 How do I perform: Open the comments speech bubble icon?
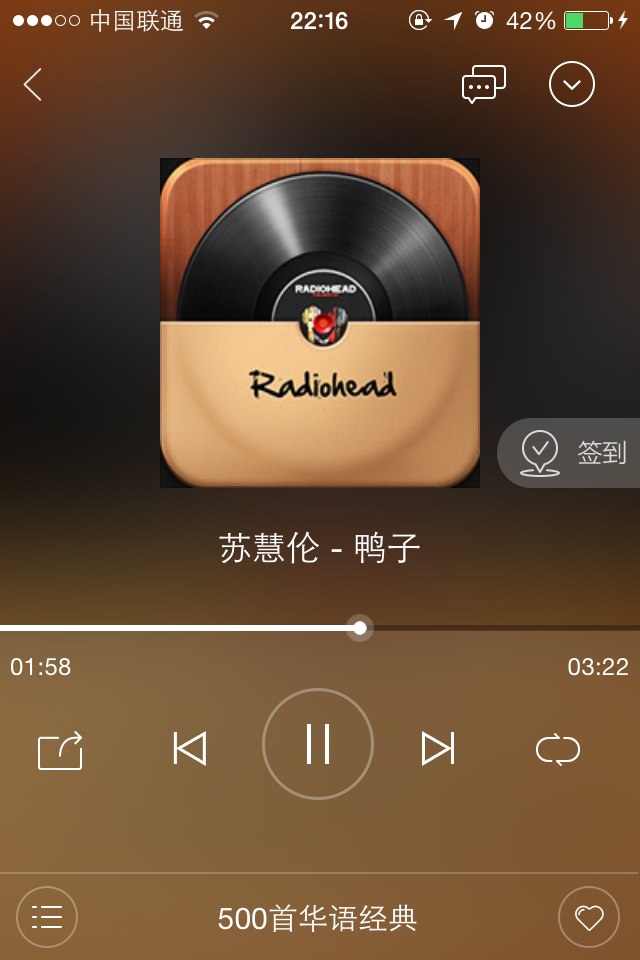point(483,85)
